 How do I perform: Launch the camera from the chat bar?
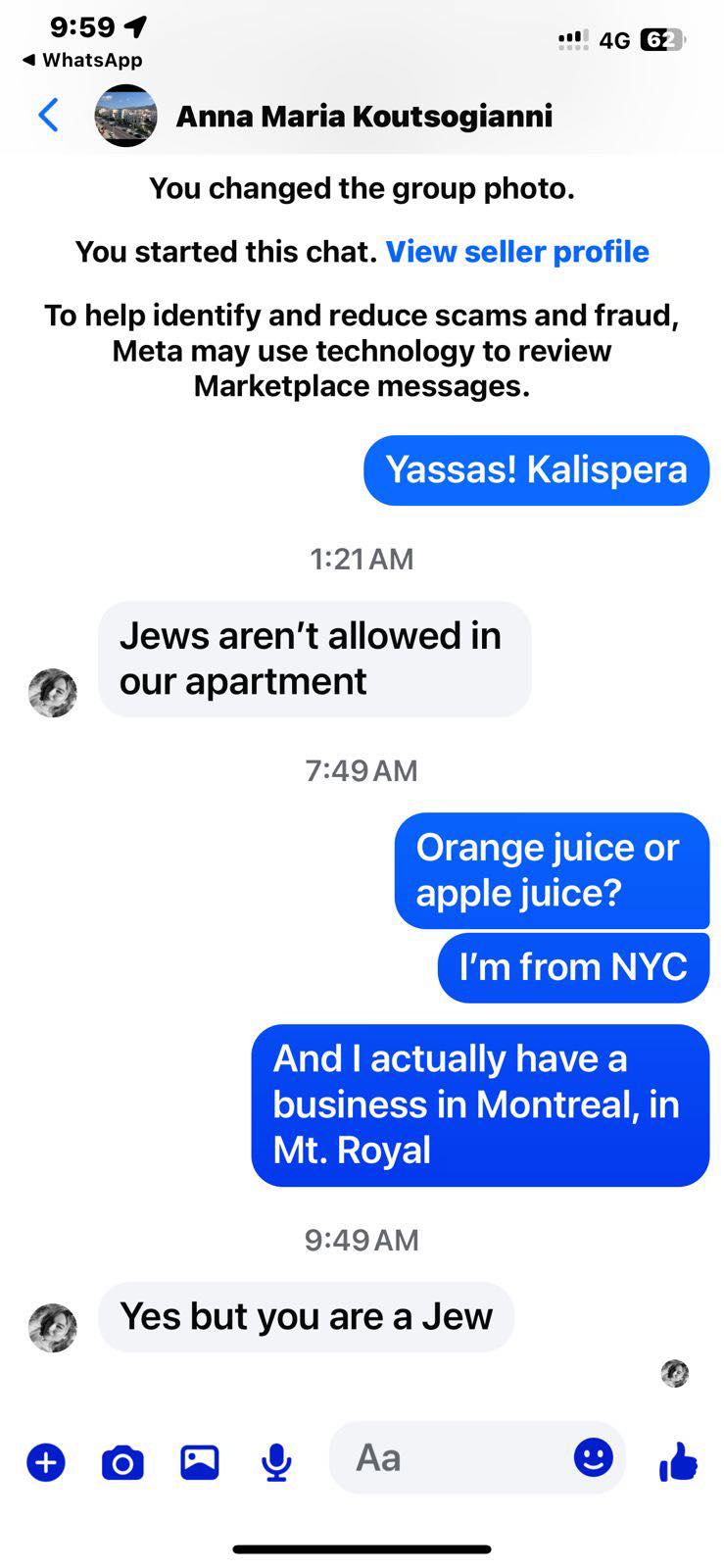pos(122,1462)
